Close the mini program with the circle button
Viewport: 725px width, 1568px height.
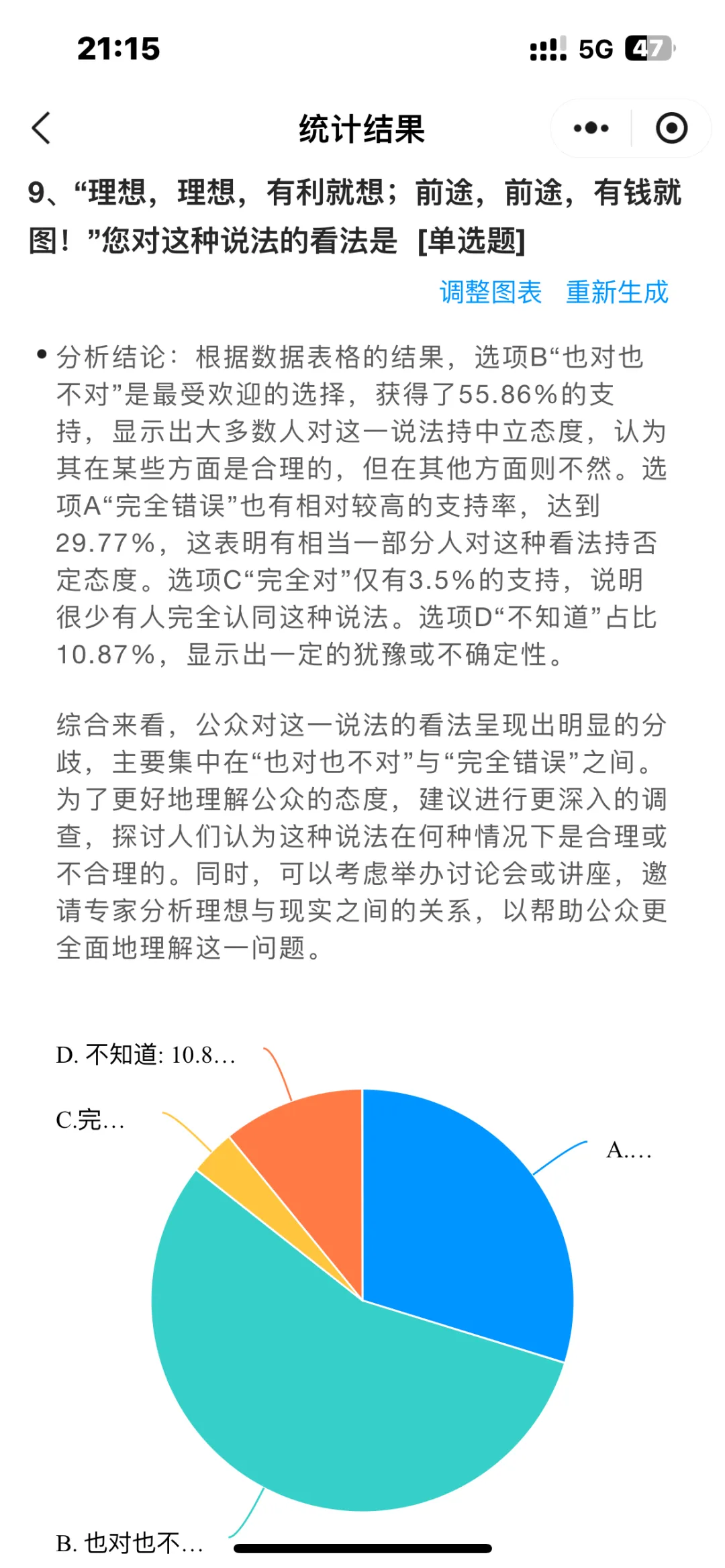click(x=671, y=128)
